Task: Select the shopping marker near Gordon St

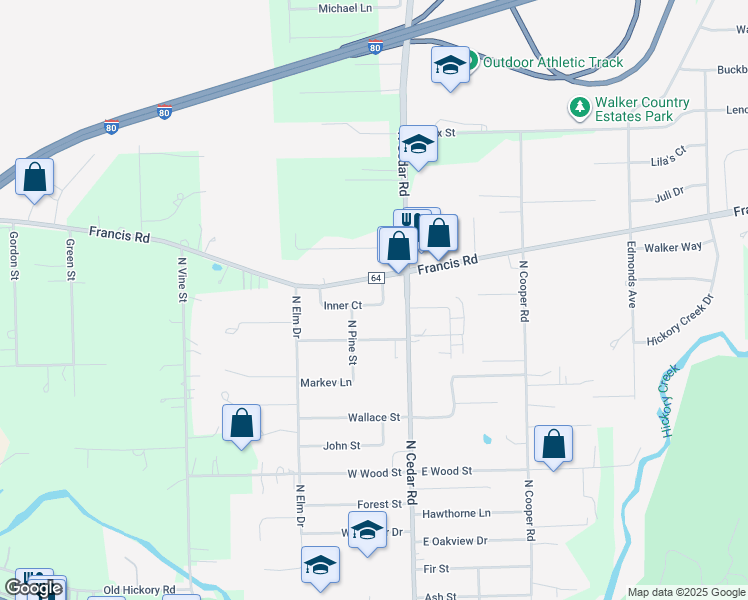Action: [x=35, y=178]
